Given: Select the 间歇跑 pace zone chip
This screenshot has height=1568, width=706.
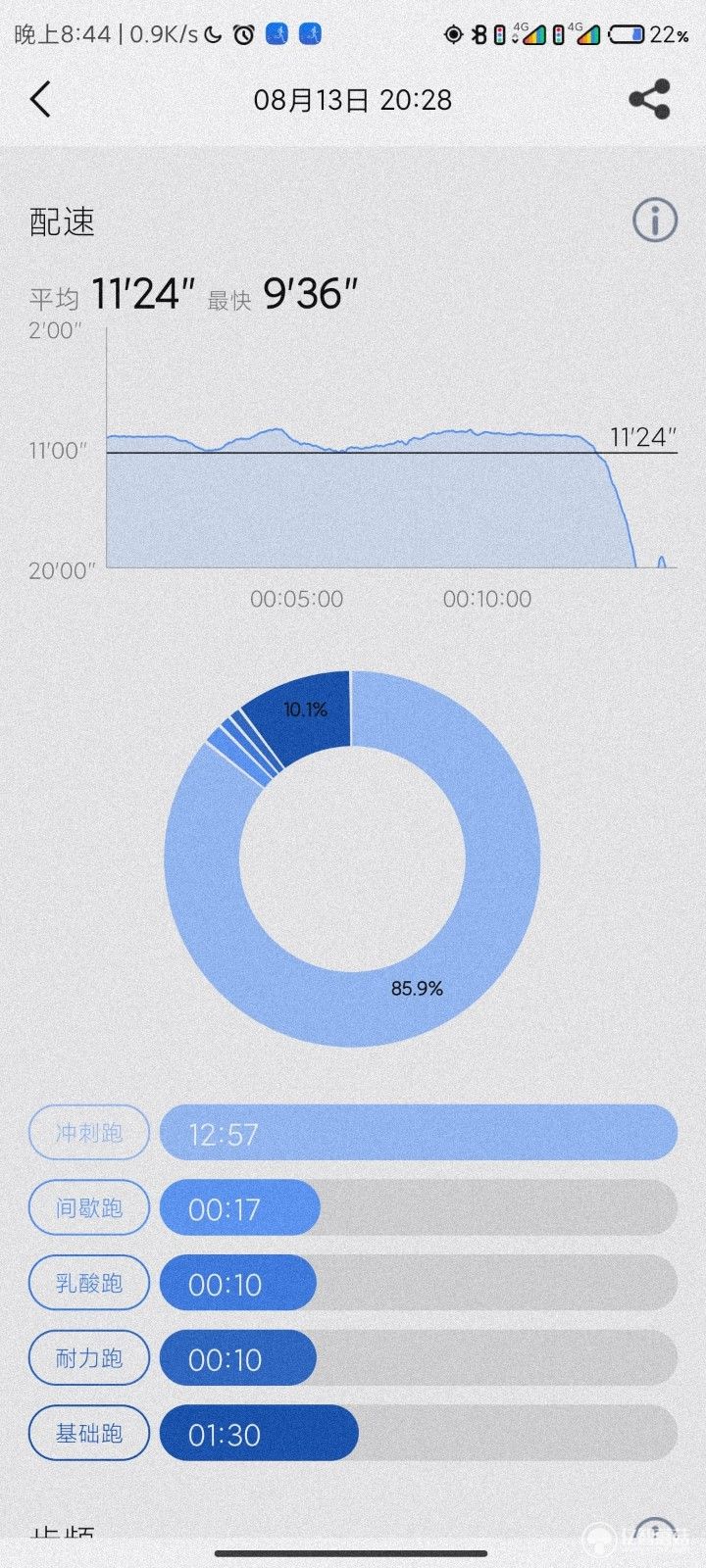Looking at the screenshot, I should pyautogui.click(x=89, y=1207).
